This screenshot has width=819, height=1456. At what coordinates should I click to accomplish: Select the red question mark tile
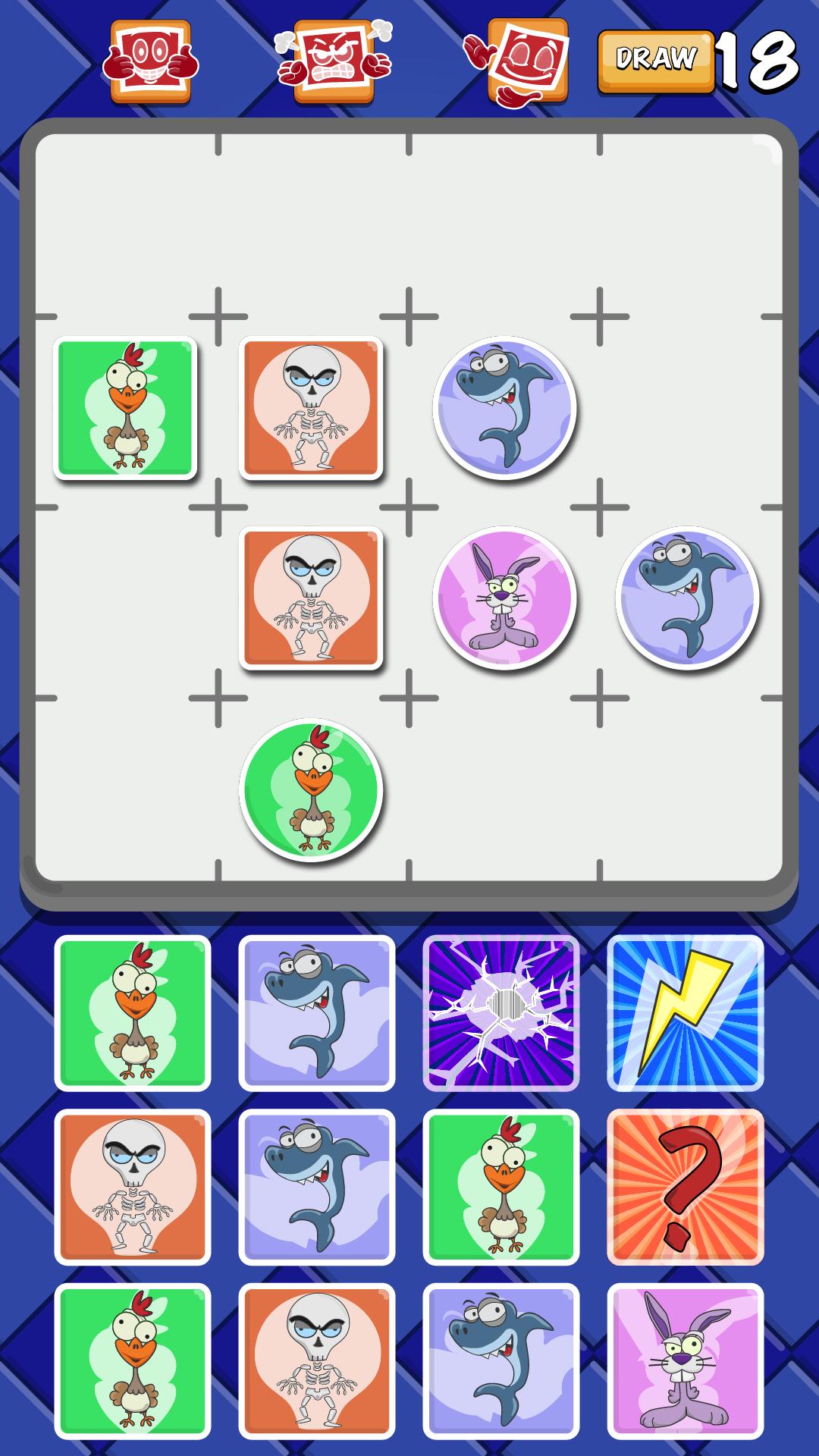click(685, 1188)
